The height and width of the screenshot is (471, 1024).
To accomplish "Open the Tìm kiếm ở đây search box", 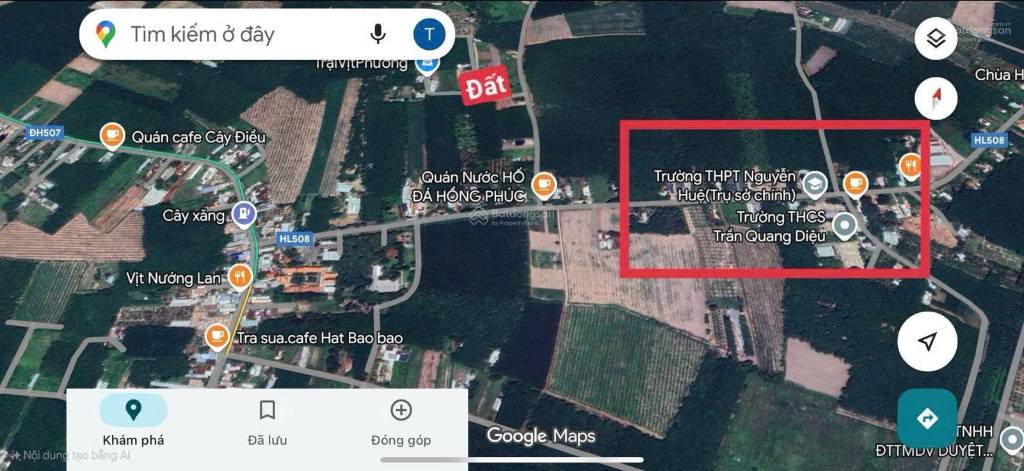I will (x=240, y=35).
